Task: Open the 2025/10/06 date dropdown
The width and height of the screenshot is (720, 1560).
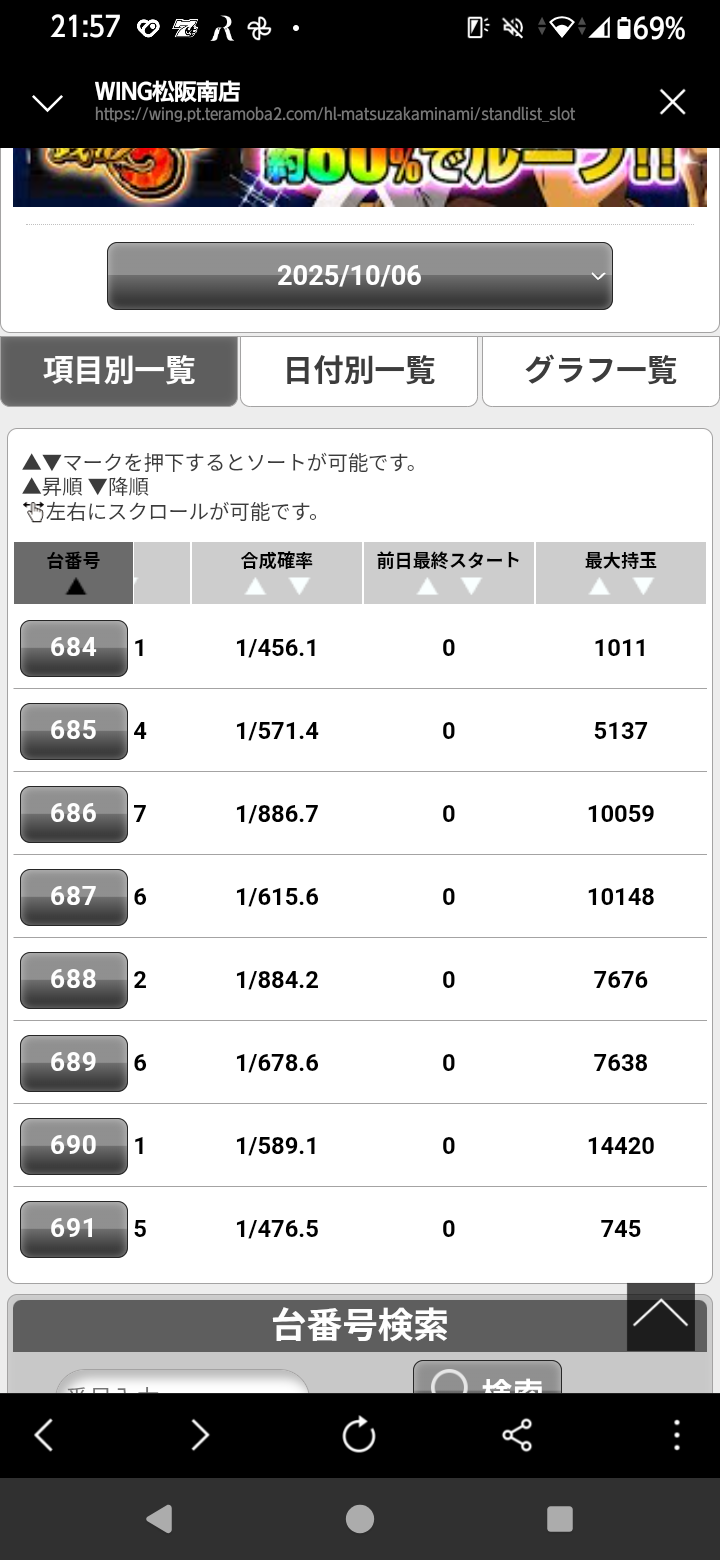Action: click(x=359, y=276)
